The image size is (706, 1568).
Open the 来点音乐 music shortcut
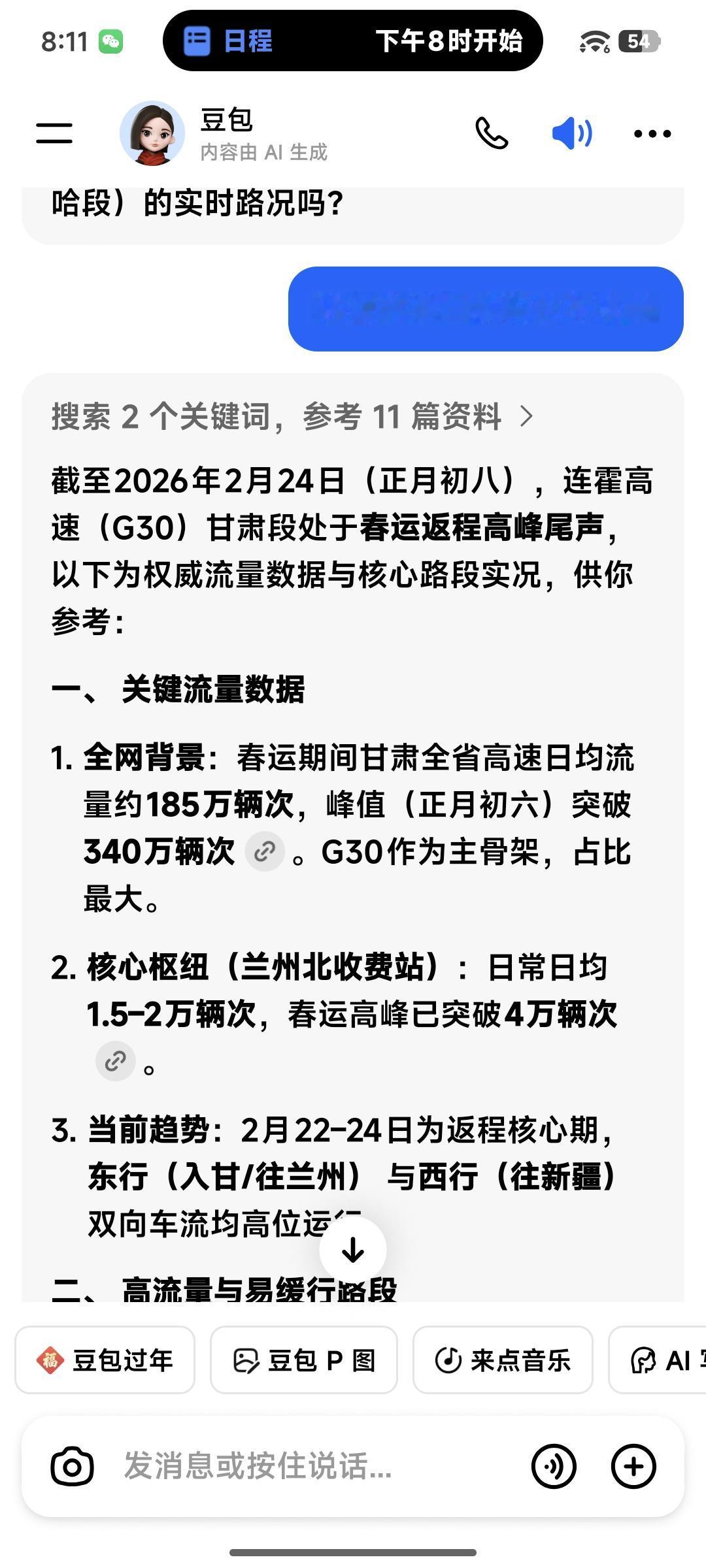point(503,1361)
